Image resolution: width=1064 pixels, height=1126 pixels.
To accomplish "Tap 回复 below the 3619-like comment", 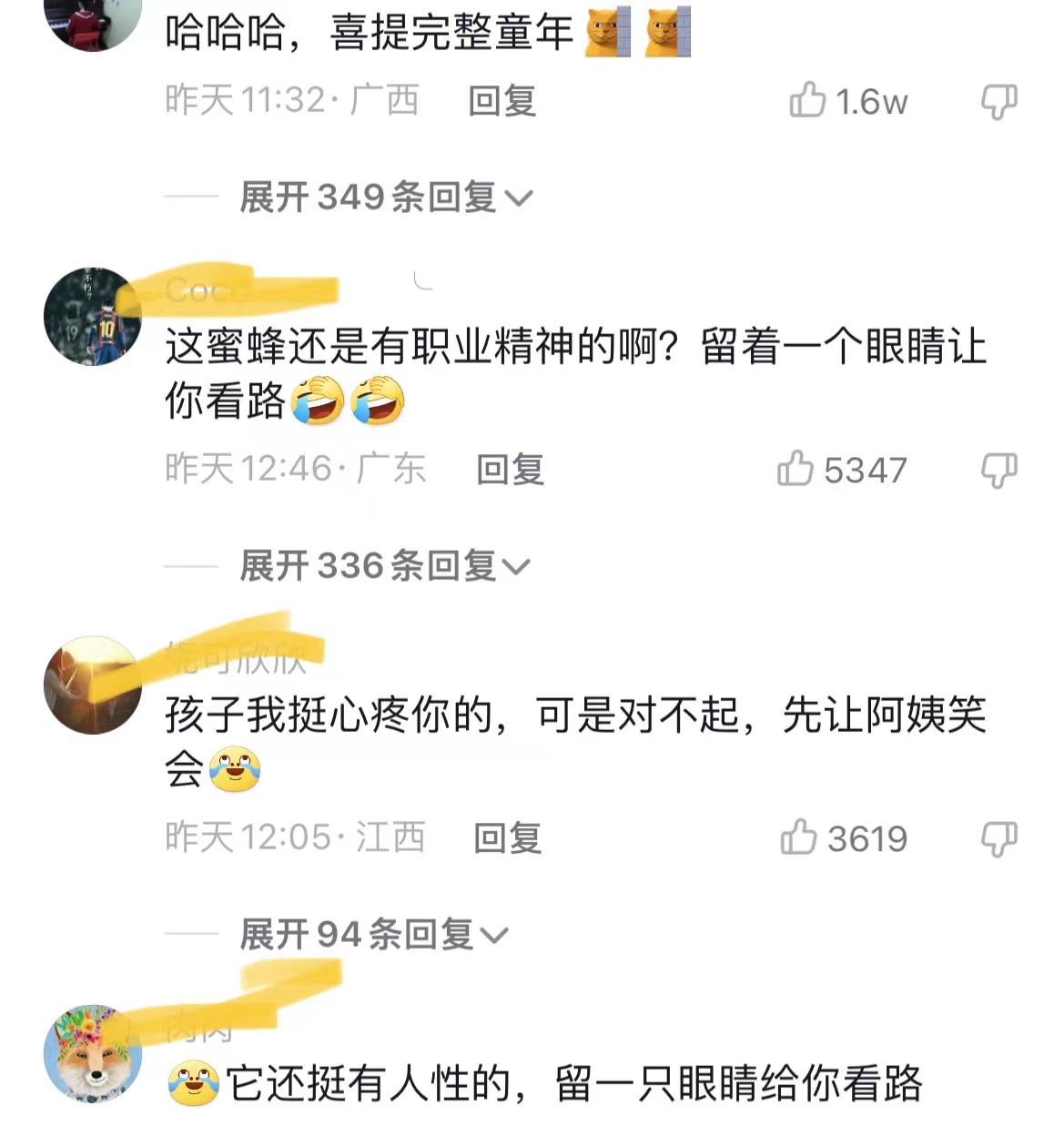I will point(507,838).
